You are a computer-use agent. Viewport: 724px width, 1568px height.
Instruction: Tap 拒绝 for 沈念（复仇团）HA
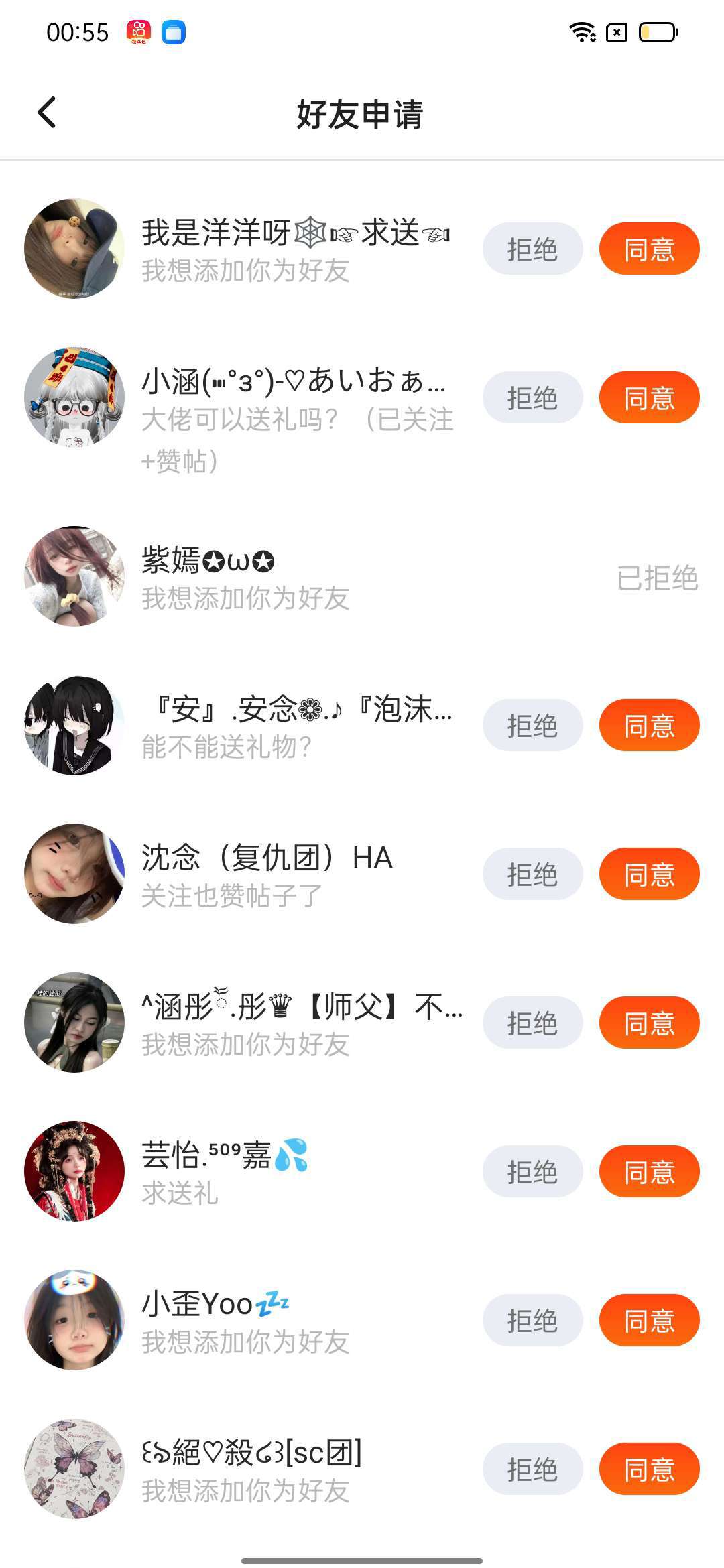click(x=532, y=874)
